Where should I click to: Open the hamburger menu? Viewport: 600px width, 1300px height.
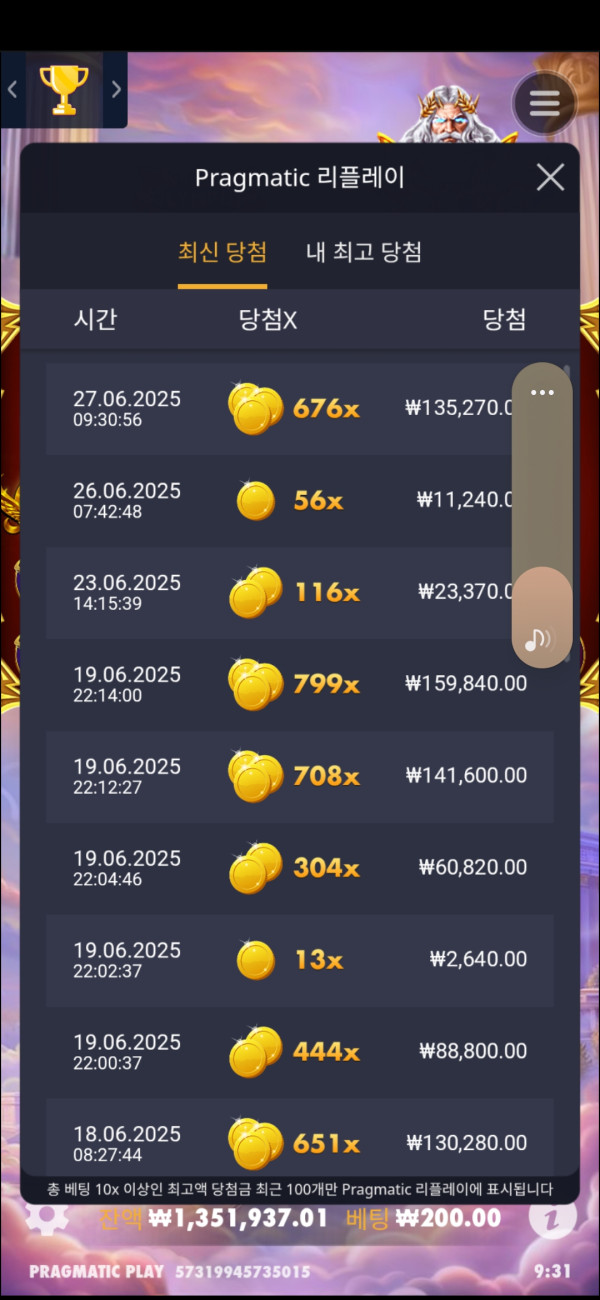click(x=544, y=103)
